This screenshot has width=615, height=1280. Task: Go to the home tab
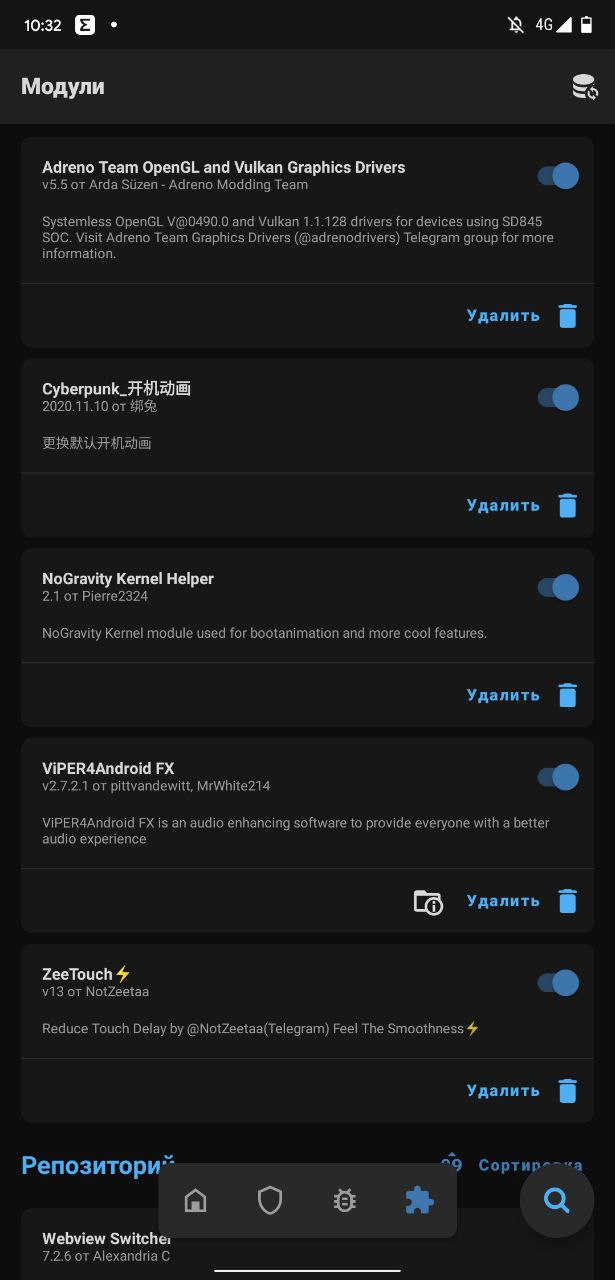pos(196,1201)
